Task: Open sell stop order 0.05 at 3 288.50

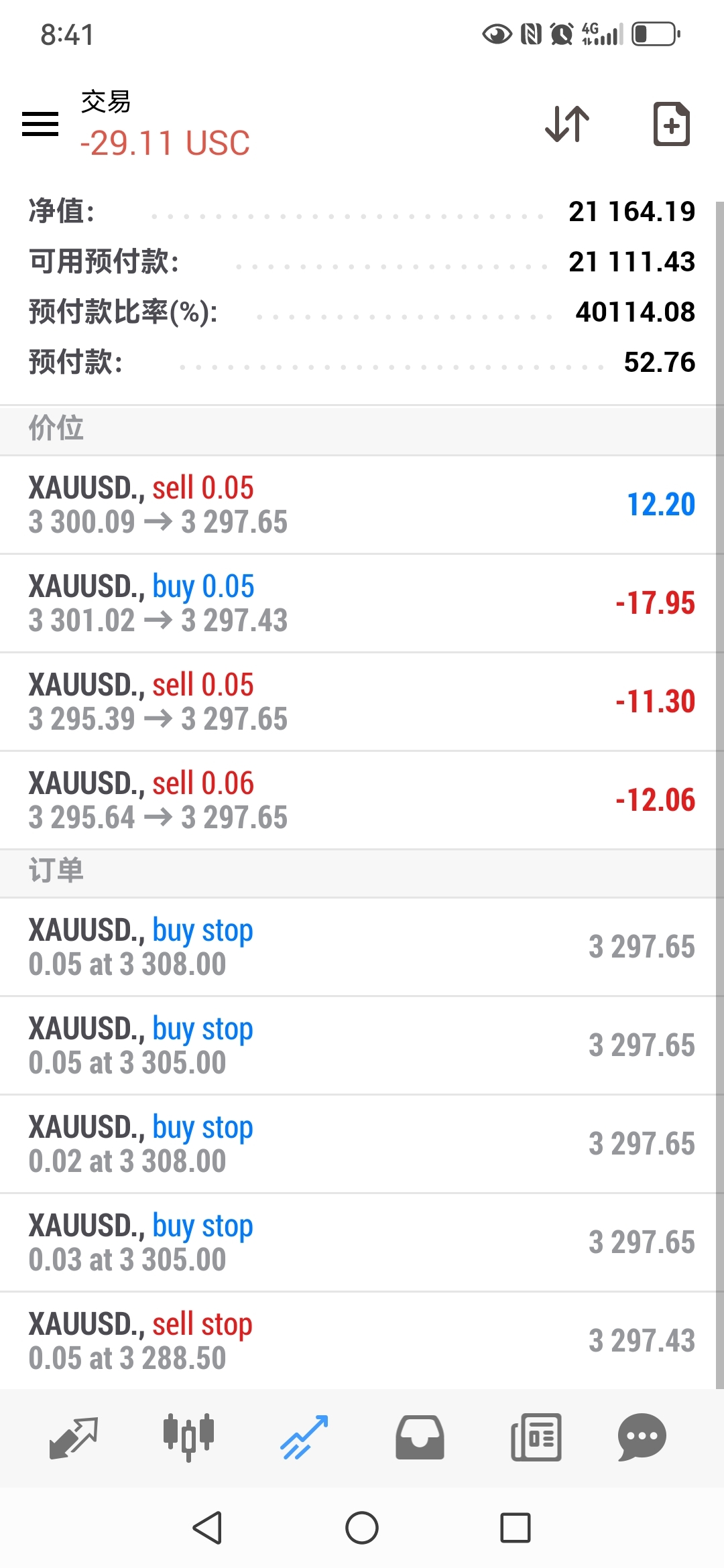Action: [362, 1341]
